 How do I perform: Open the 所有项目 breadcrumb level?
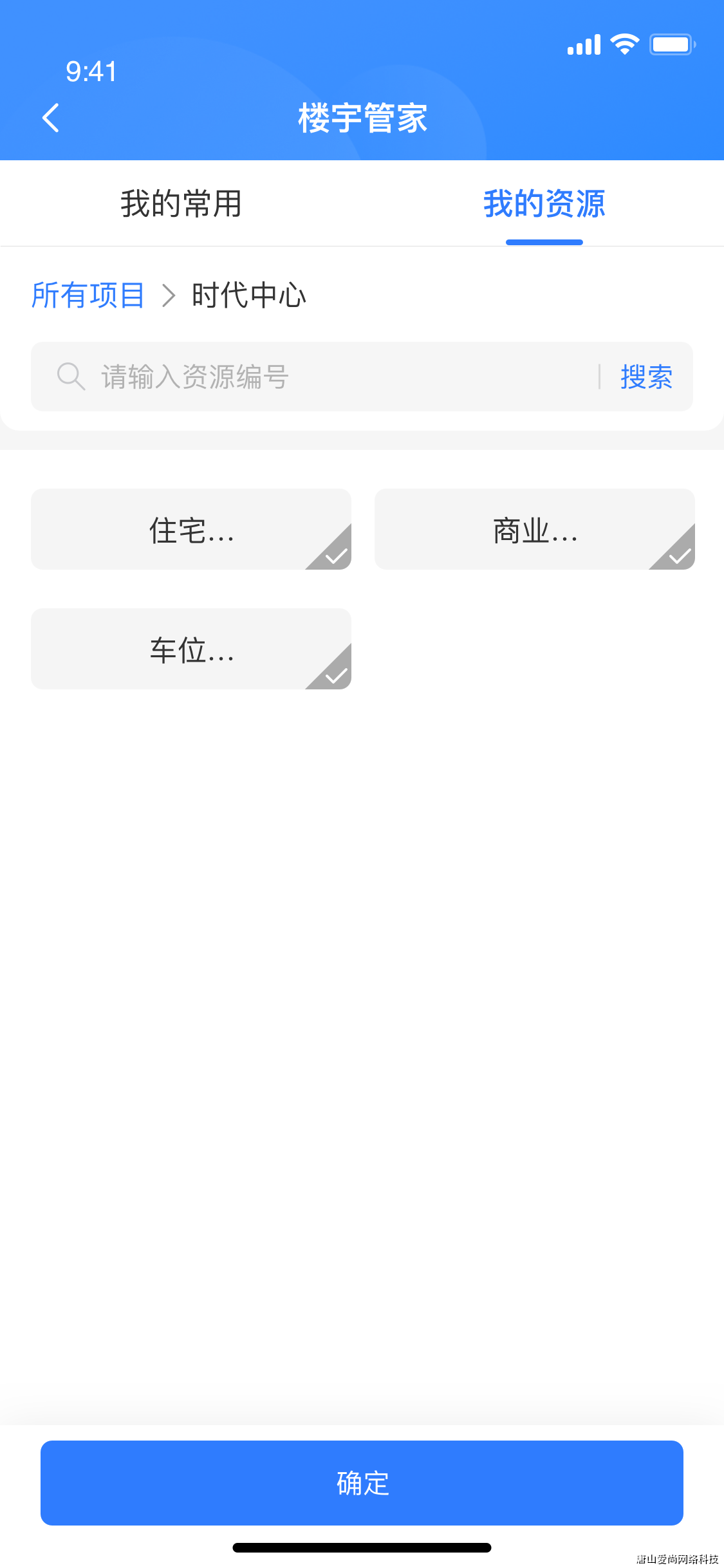(89, 295)
